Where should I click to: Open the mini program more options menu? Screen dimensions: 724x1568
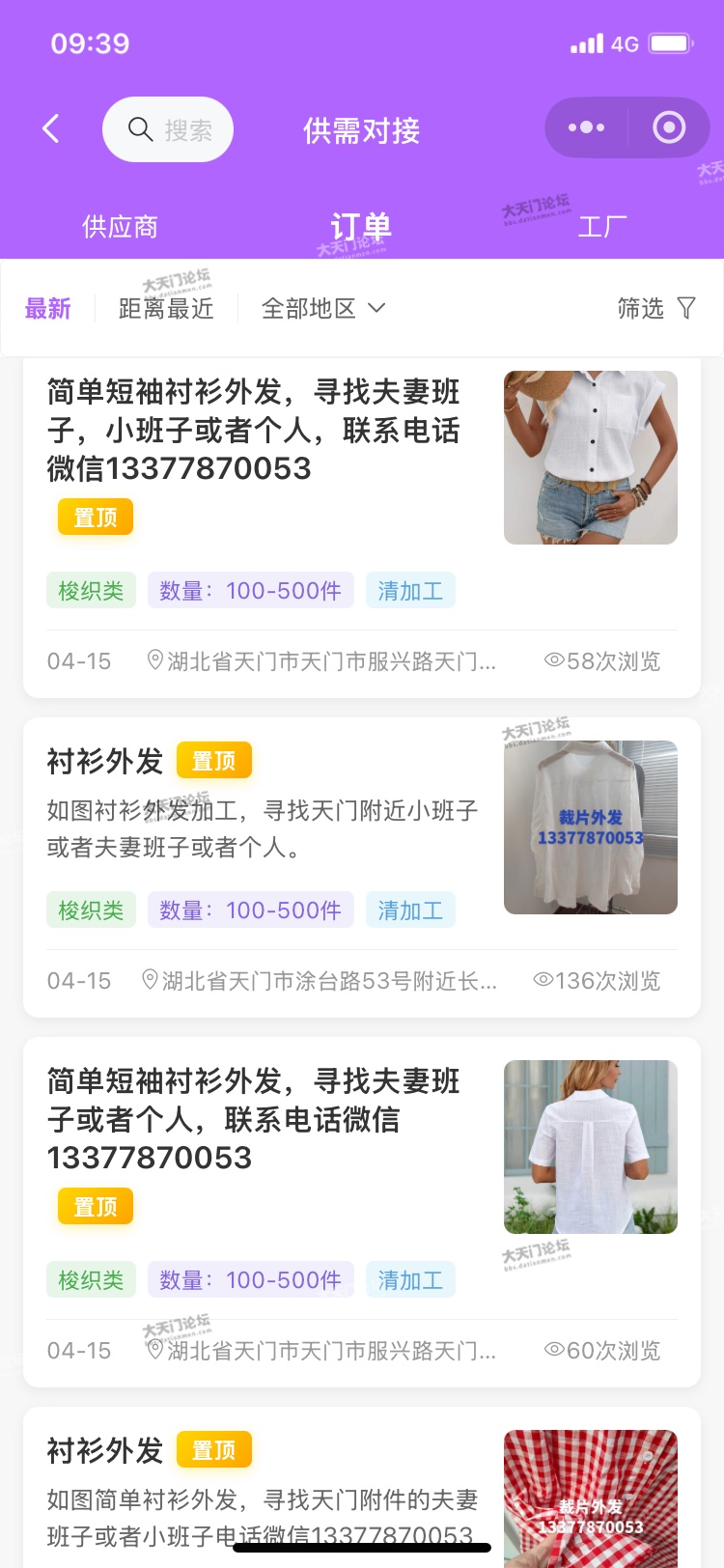click(x=586, y=127)
